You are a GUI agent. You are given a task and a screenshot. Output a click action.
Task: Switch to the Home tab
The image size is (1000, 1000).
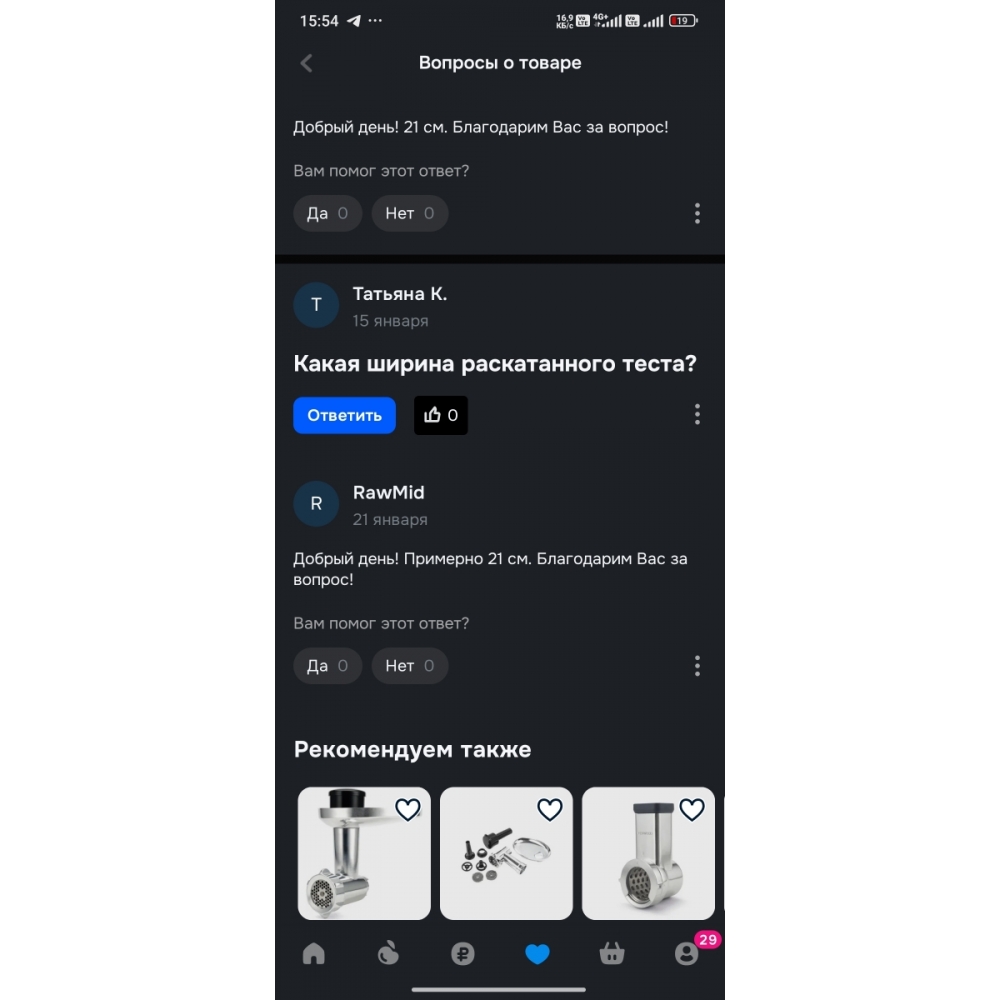314,954
